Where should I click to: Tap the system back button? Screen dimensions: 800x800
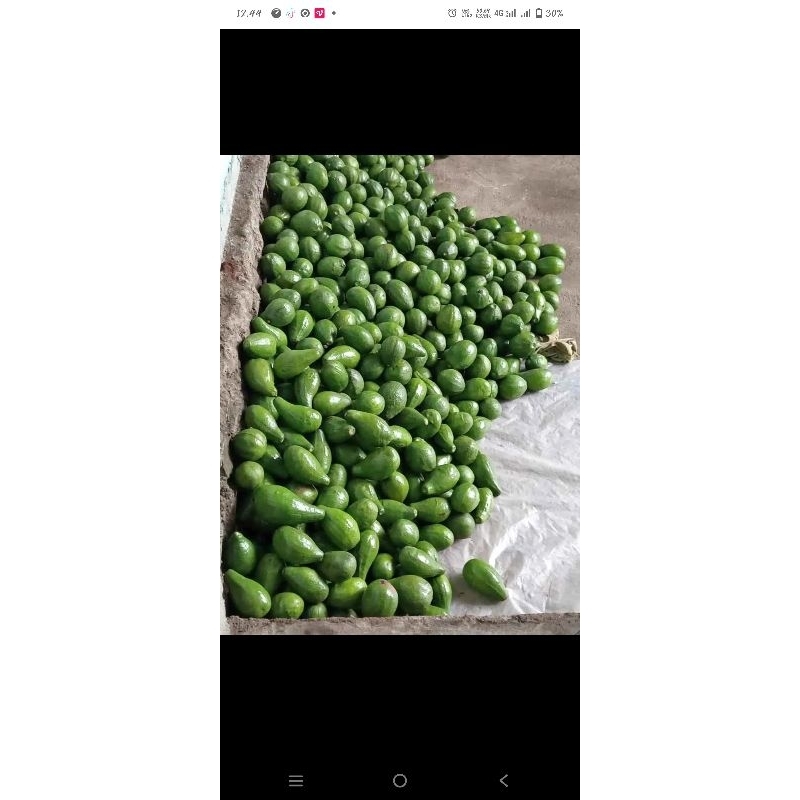tap(504, 781)
